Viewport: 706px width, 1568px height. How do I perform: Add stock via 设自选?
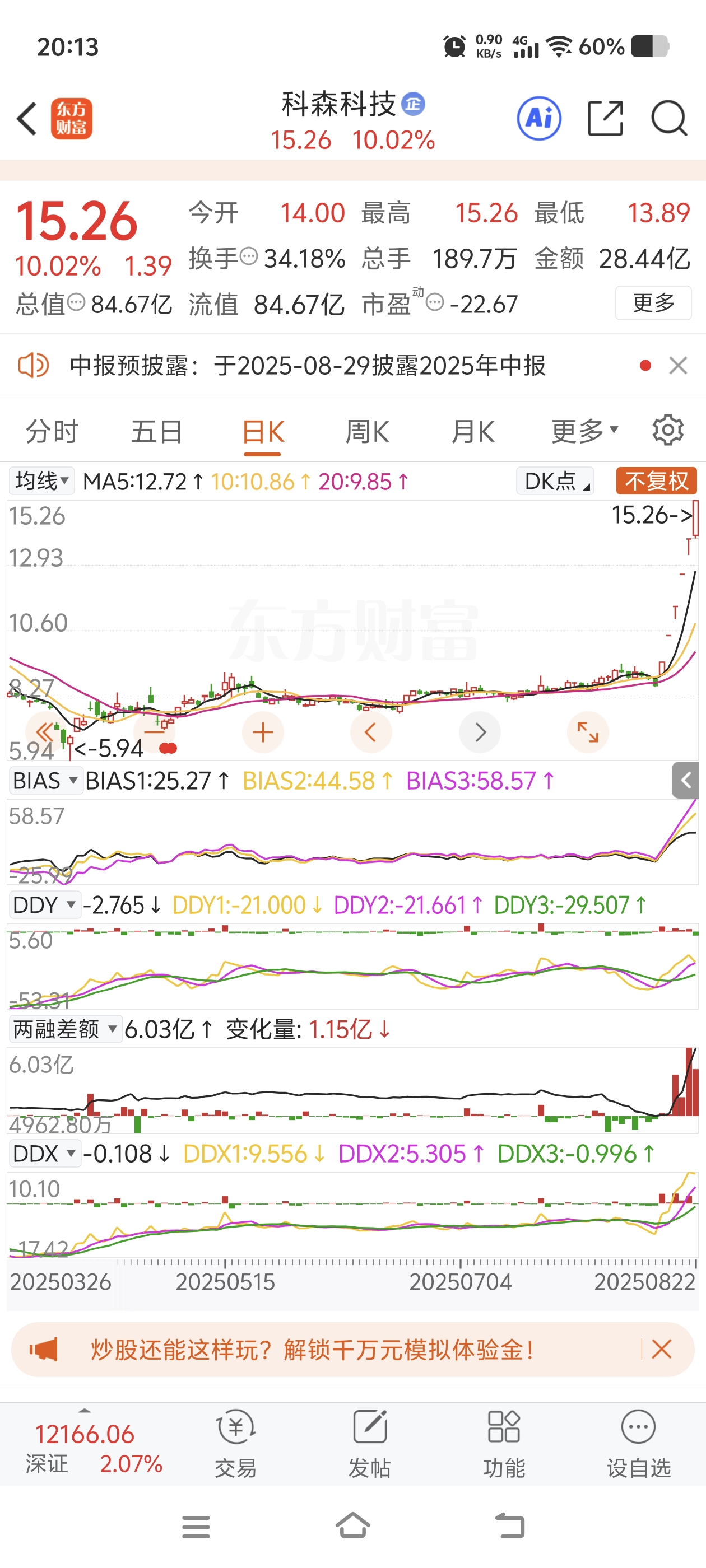[x=638, y=1444]
